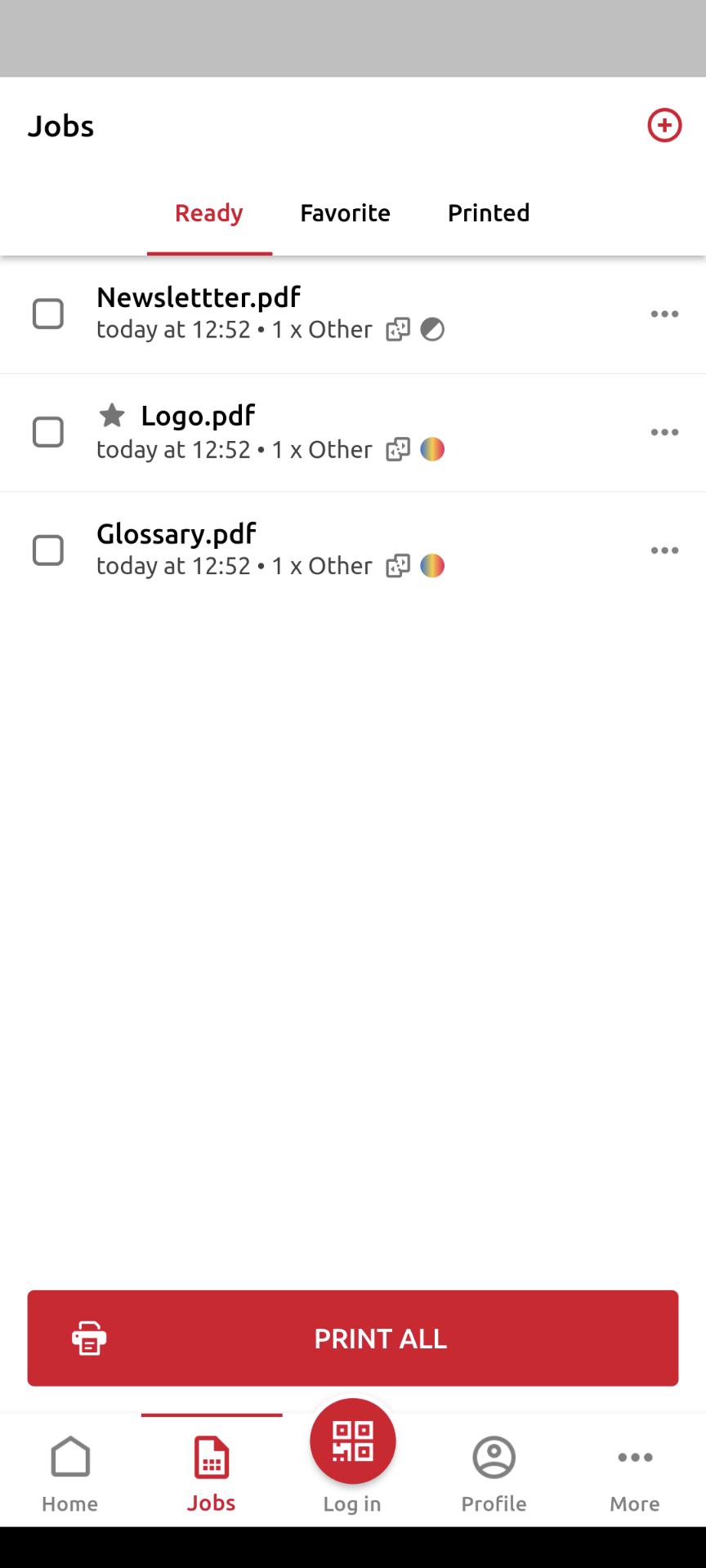The image size is (706, 1568).
Task: Open the three-dot menu for Logo.pdf
Action: [664, 432]
